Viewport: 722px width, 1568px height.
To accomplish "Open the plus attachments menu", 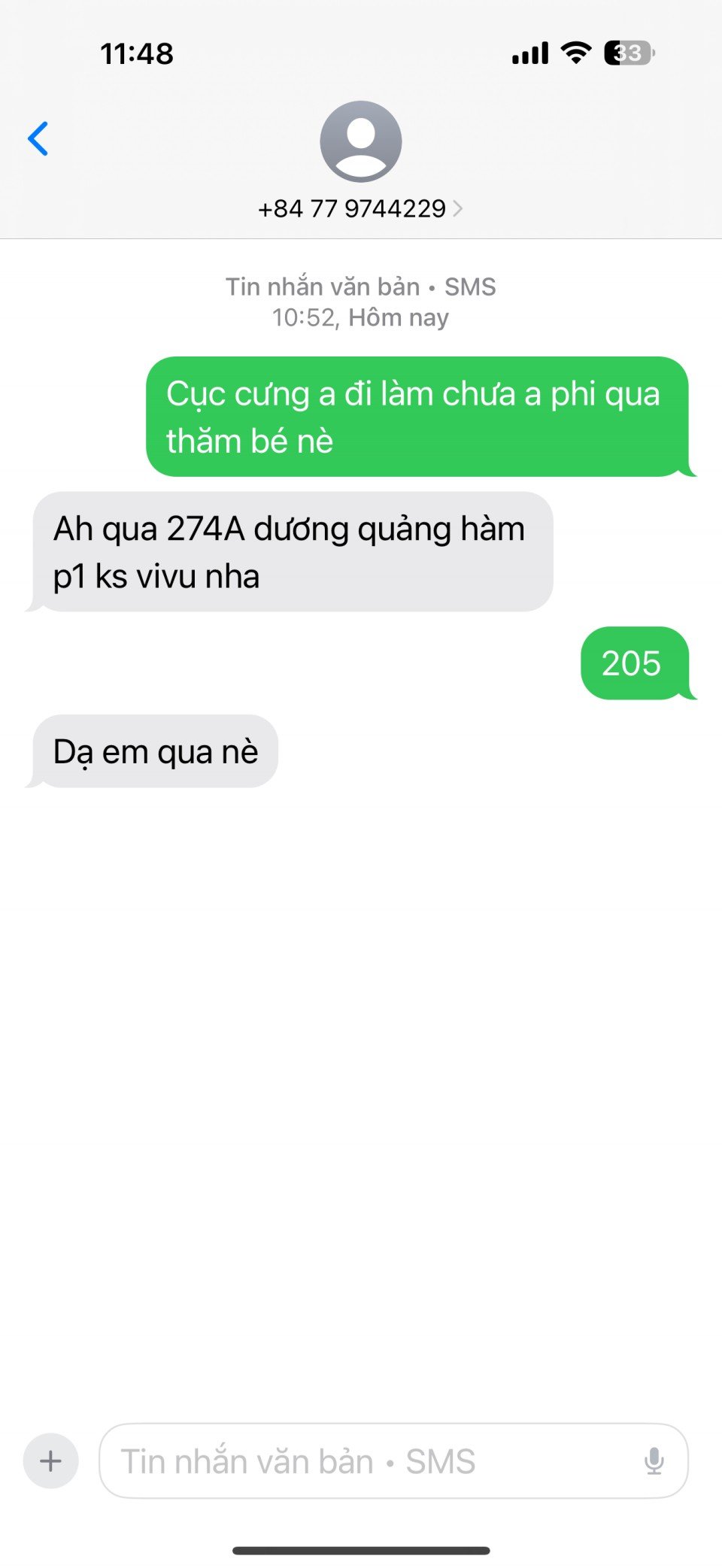I will tap(50, 1461).
